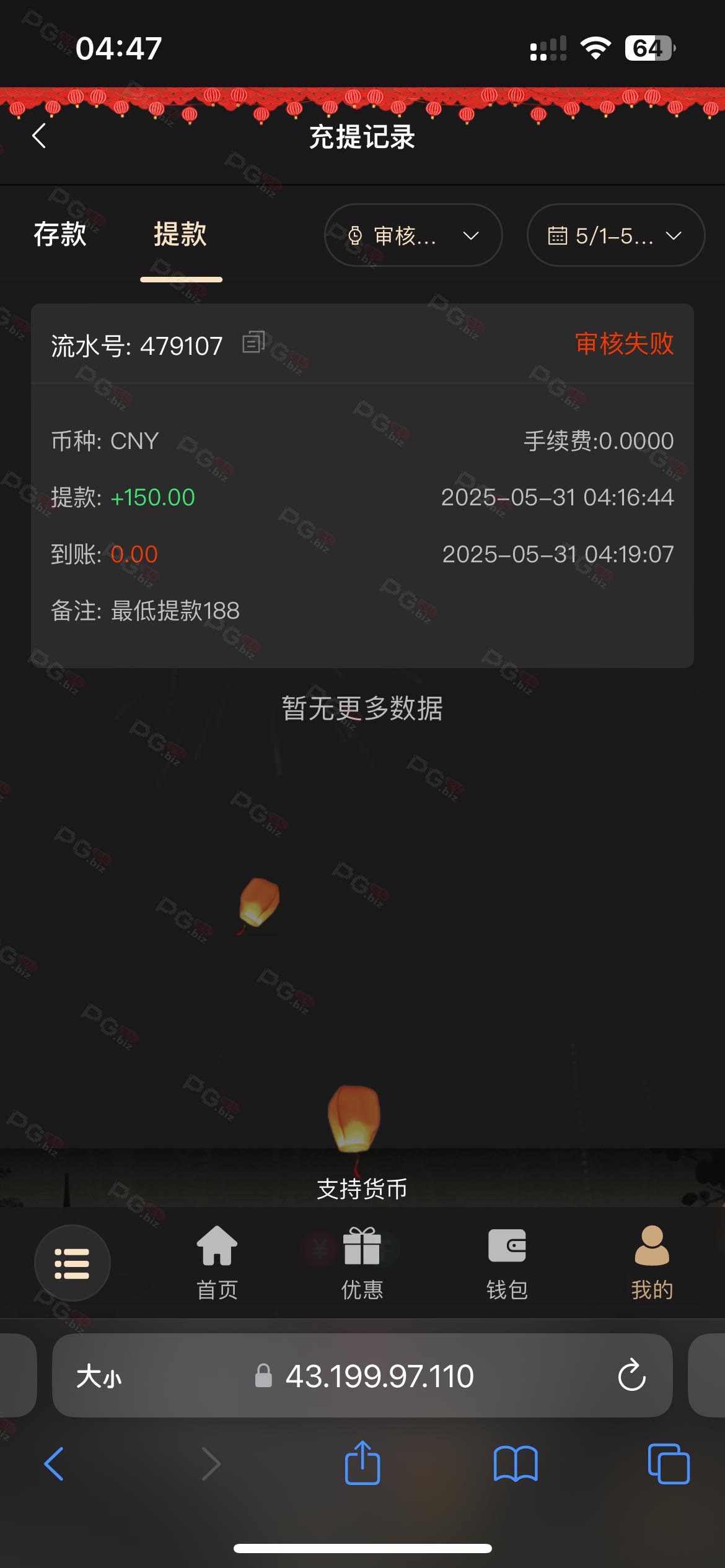Open the 优惠 promotions tab
Screen dimensions: 725x1568
point(362,1263)
